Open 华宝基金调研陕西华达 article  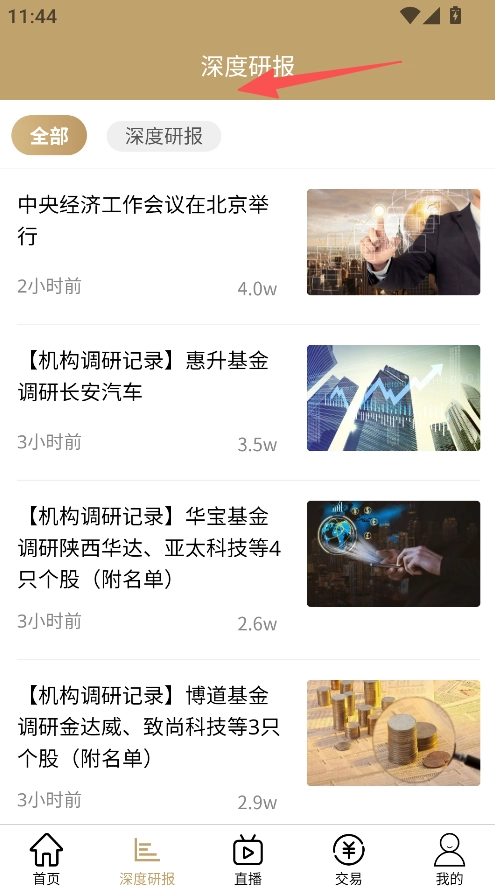[x=248, y=570]
